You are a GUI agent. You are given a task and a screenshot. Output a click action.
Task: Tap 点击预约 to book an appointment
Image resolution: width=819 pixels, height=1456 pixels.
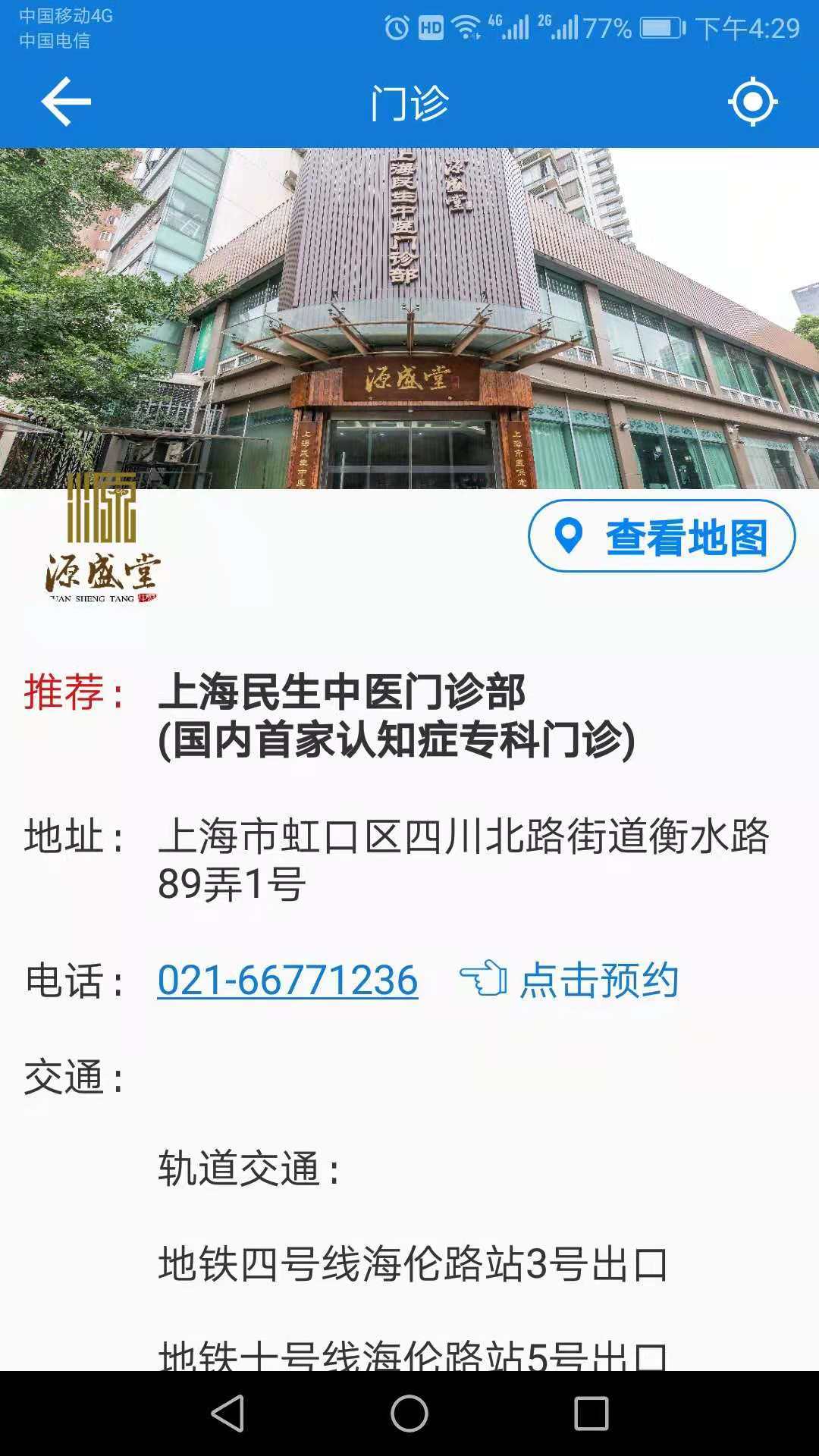click(570, 980)
